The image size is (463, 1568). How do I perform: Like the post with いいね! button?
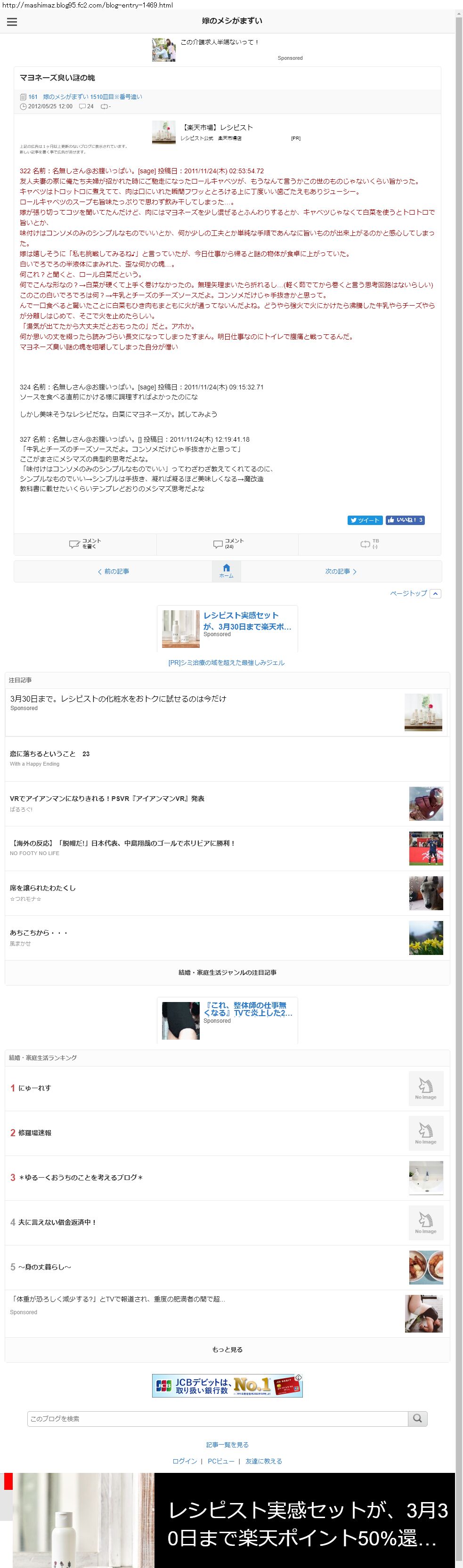point(405,520)
